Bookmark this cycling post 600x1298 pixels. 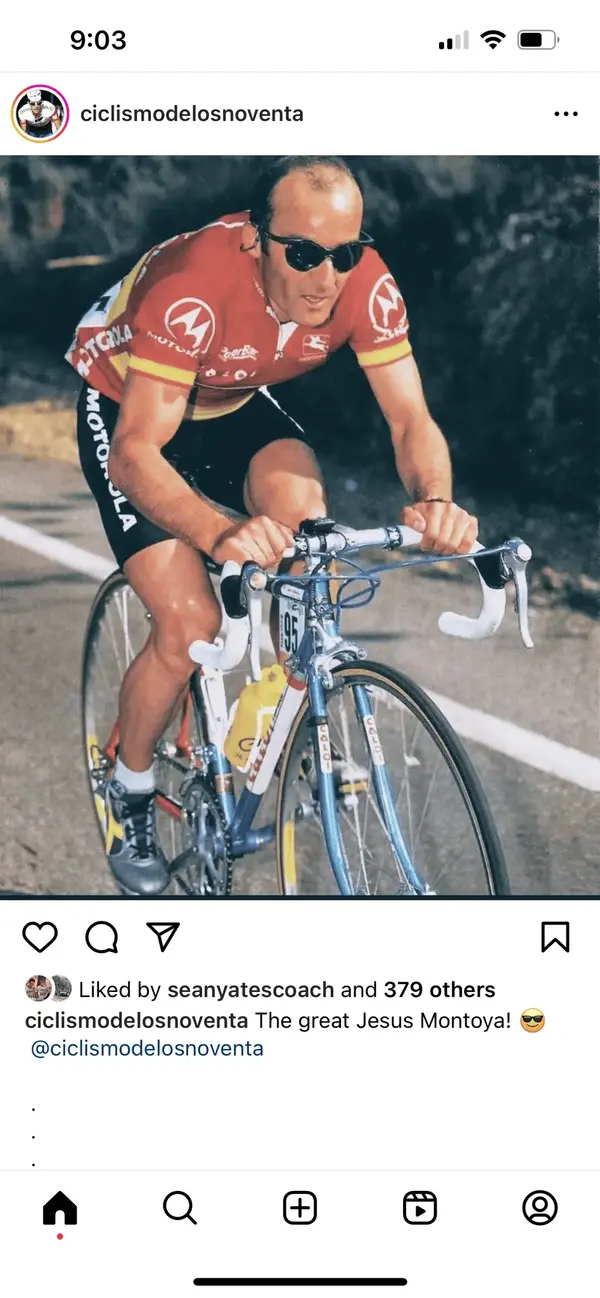[x=555, y=937]
